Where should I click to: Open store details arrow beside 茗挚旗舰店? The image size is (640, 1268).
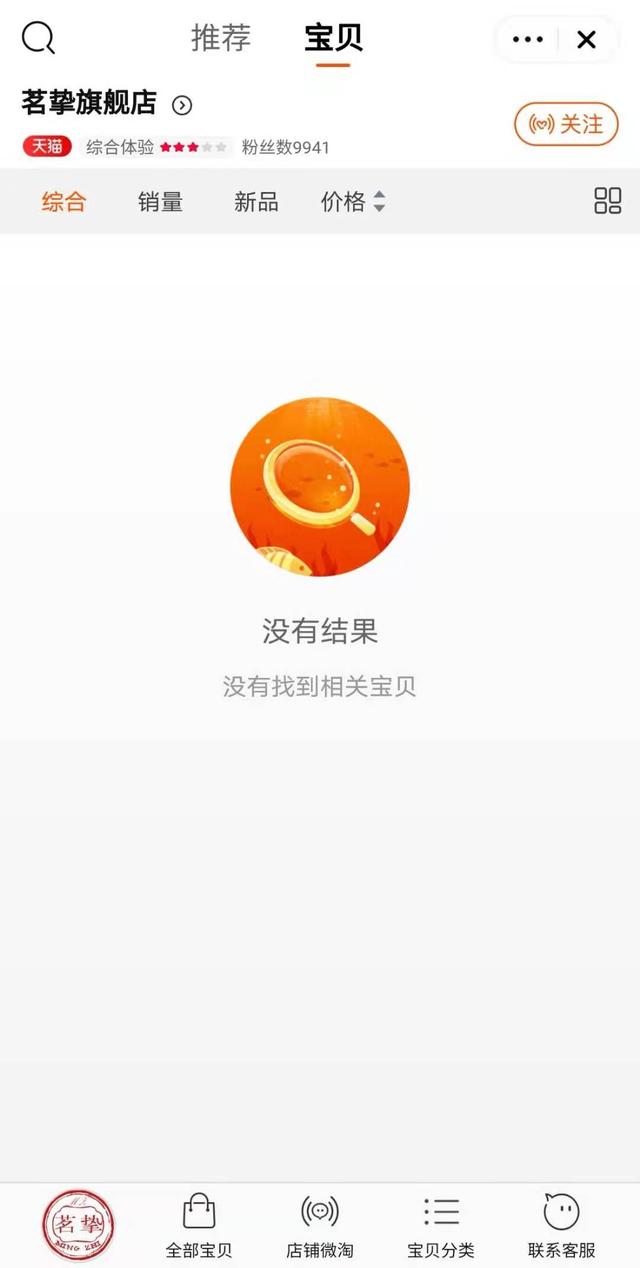tap(182, 105)
